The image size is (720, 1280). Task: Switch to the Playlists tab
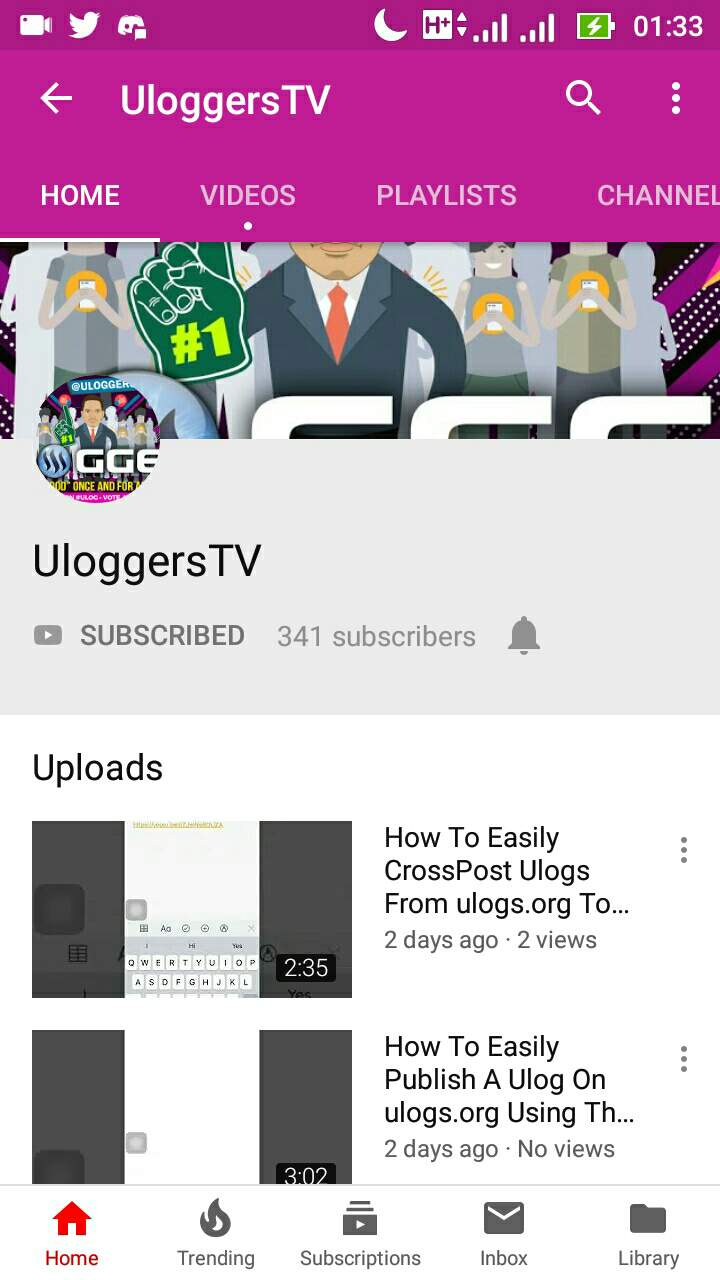446,195
